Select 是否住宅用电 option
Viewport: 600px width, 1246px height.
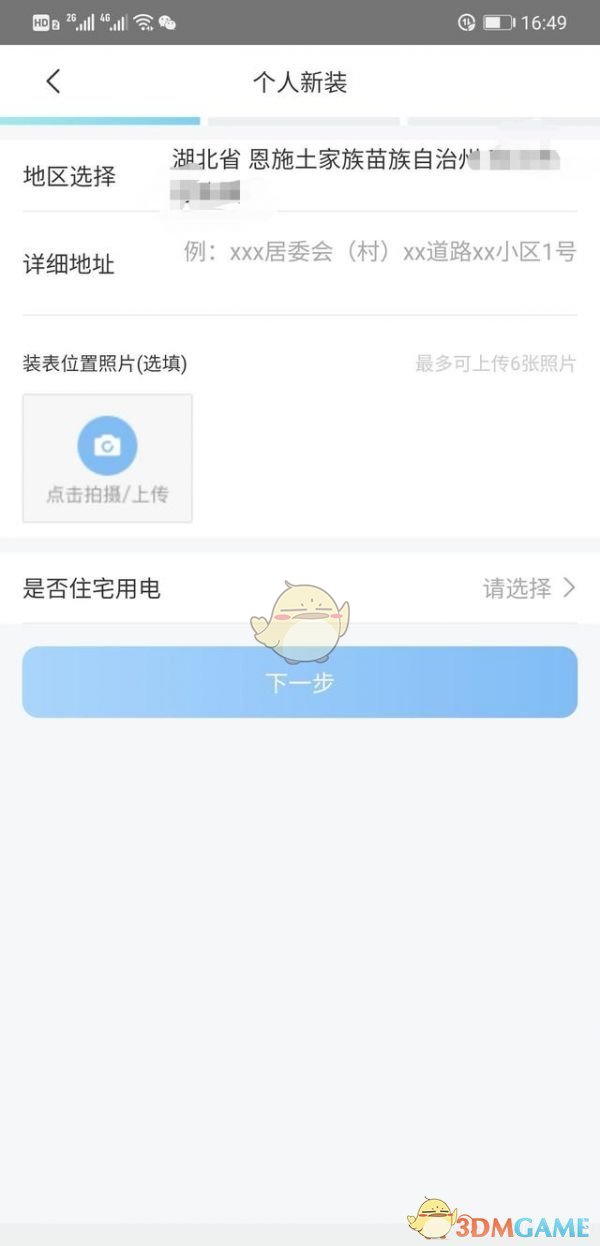[300, 589]
